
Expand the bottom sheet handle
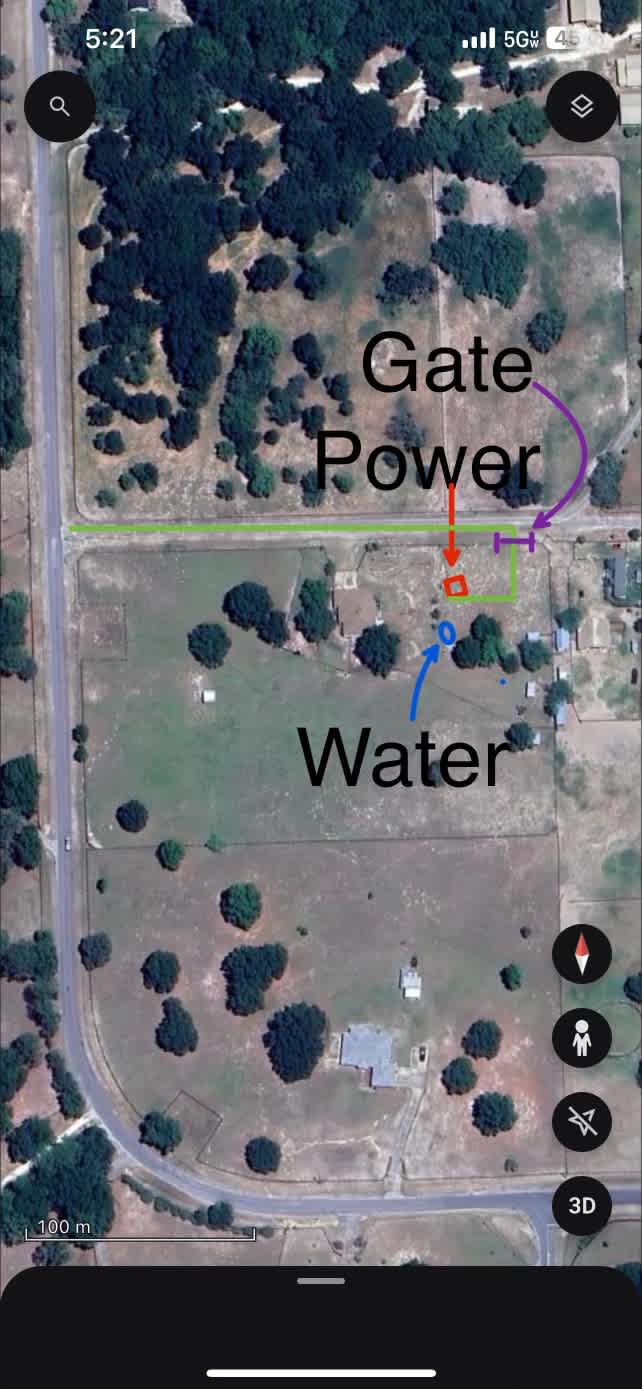[x=321, y=1281]
